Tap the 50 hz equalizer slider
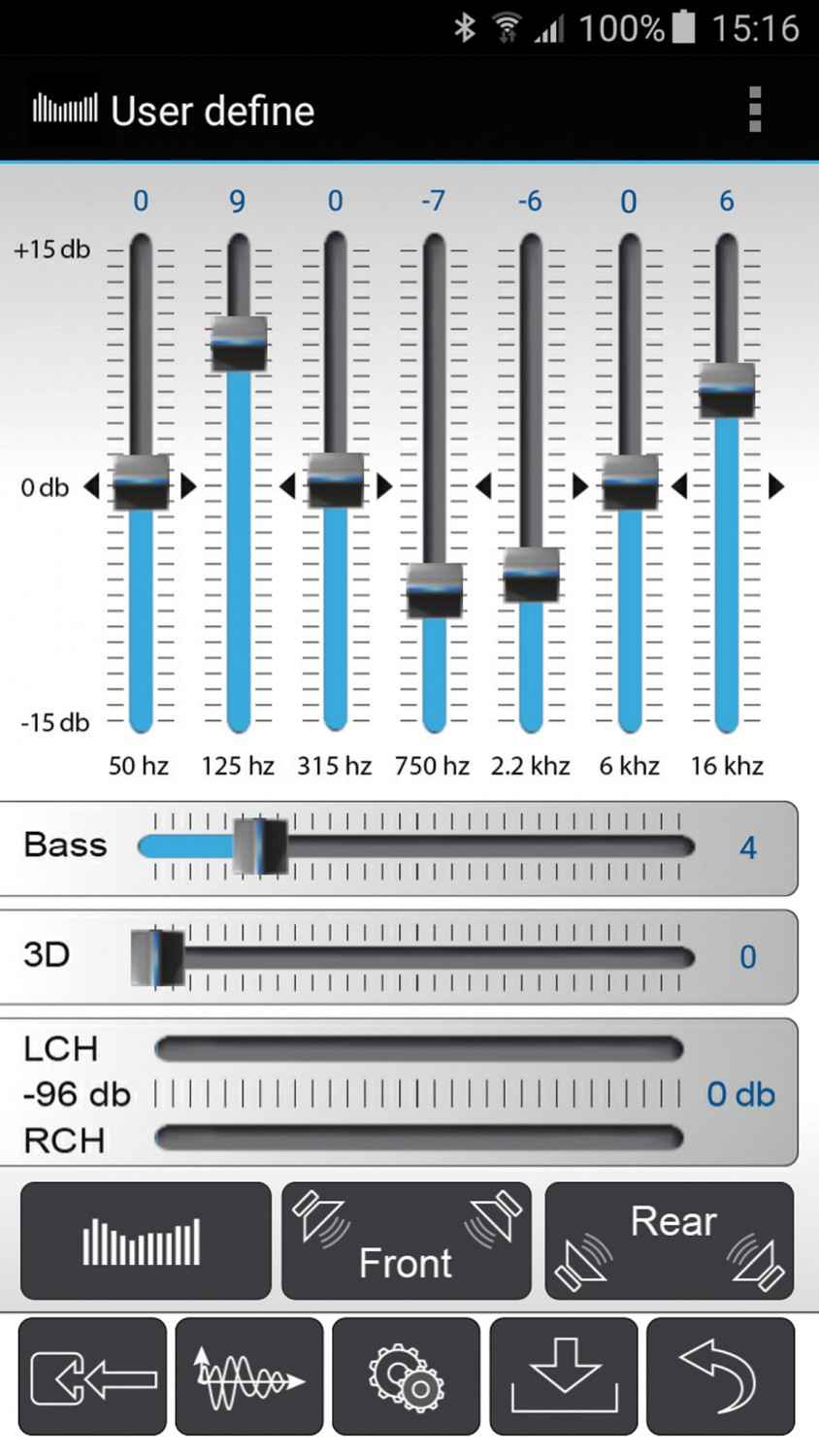The width and height of the screenshot is (819, 1456). tap(142, 481)
